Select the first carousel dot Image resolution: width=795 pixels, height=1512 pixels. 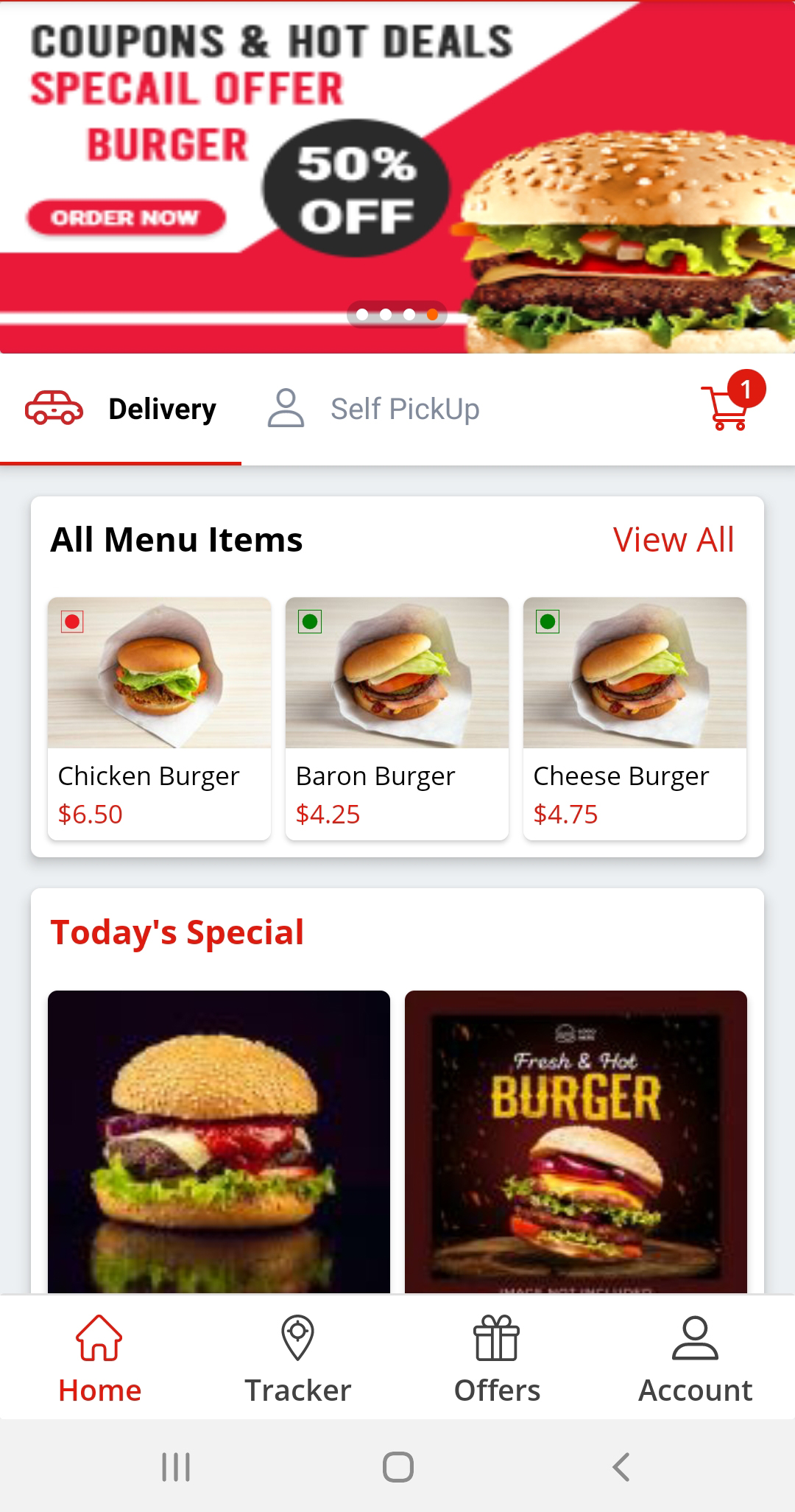[364, 314]
